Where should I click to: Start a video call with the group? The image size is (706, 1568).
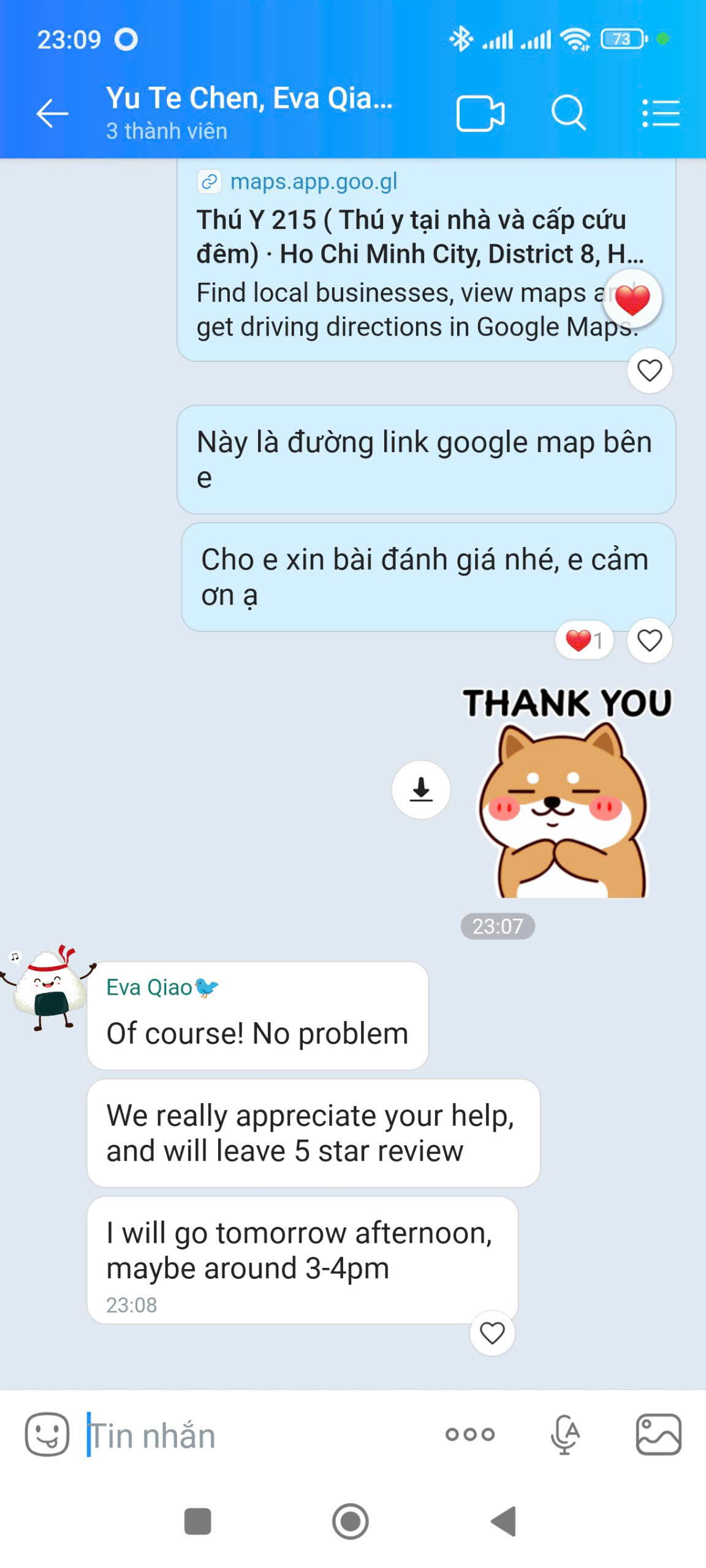[480, 114]
